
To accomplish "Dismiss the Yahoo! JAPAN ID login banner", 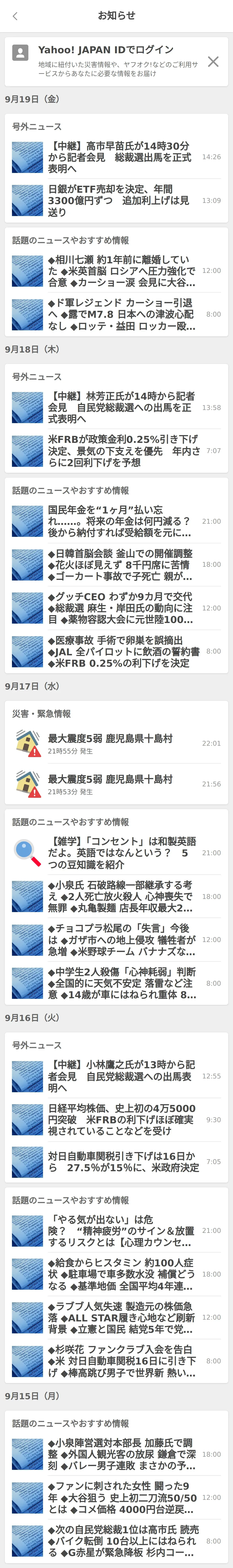I will click(213, 61).
